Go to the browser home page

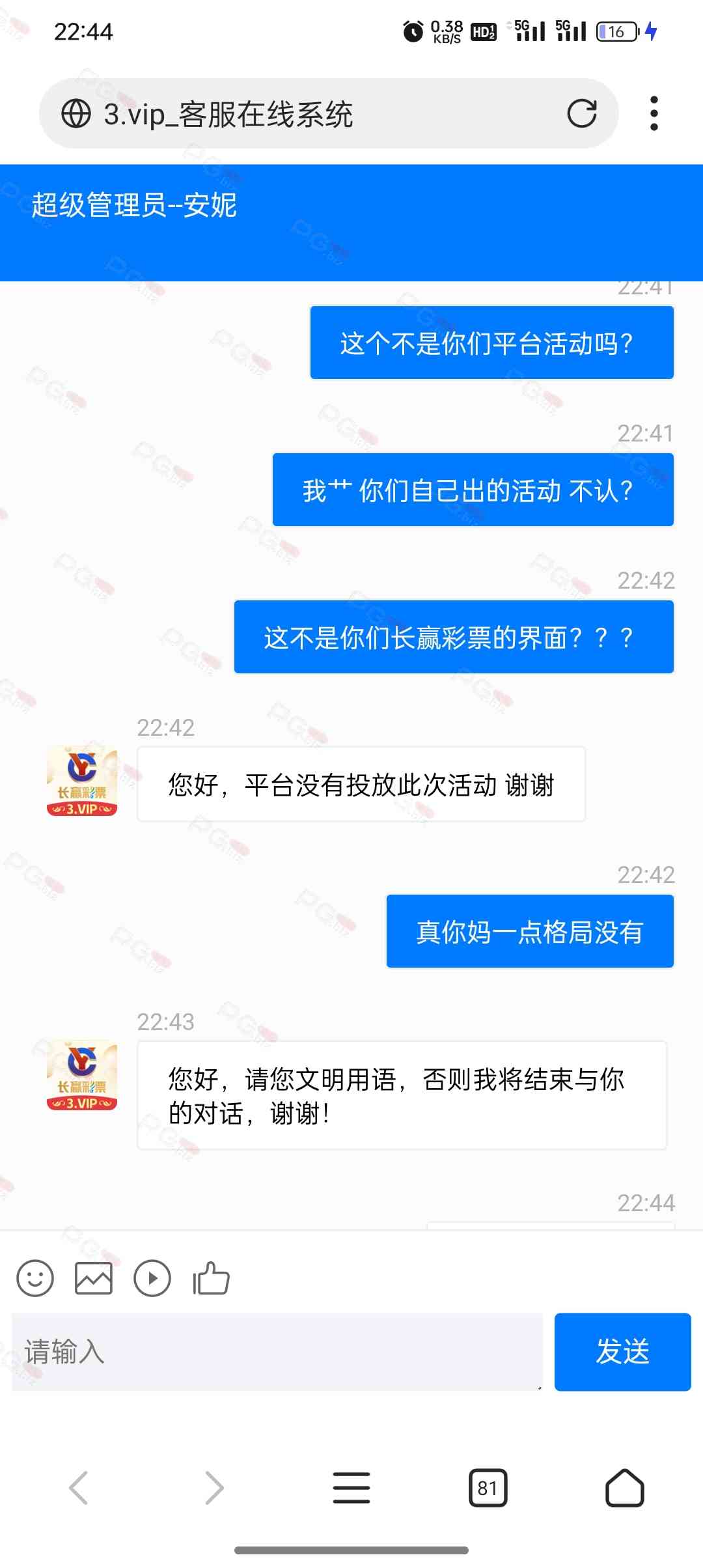coord(624,1488)
